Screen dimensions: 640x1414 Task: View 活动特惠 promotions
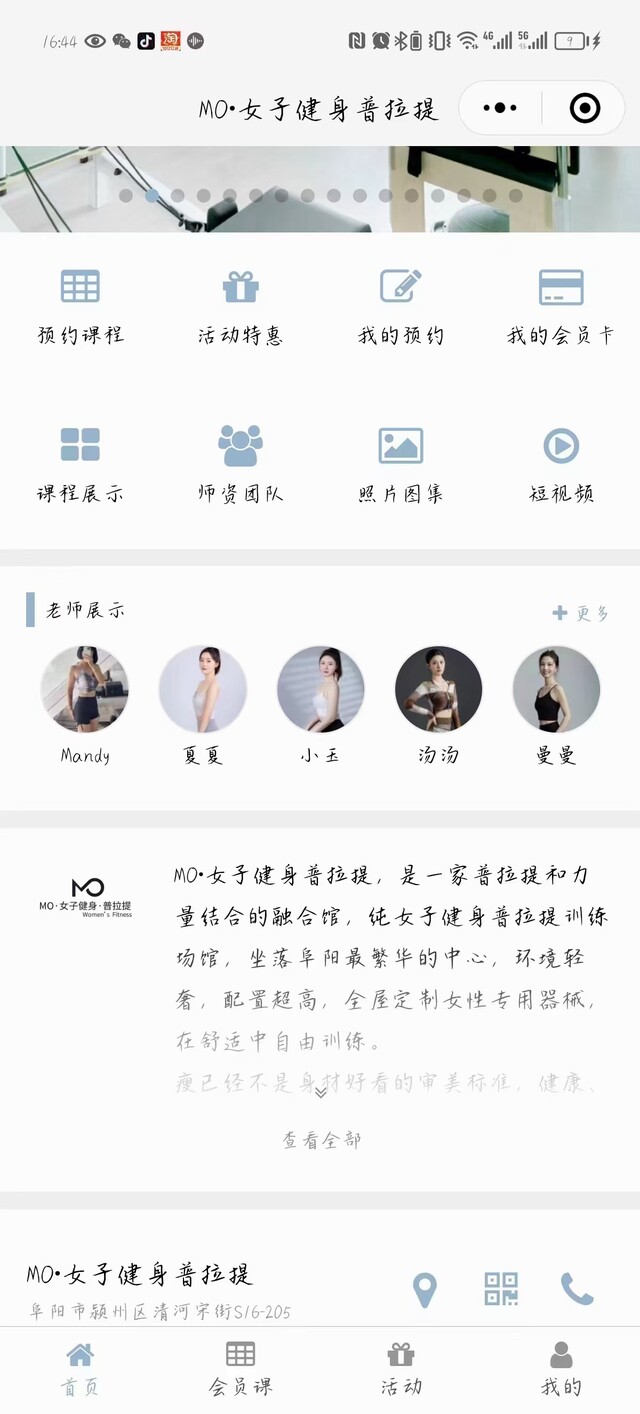240,305
